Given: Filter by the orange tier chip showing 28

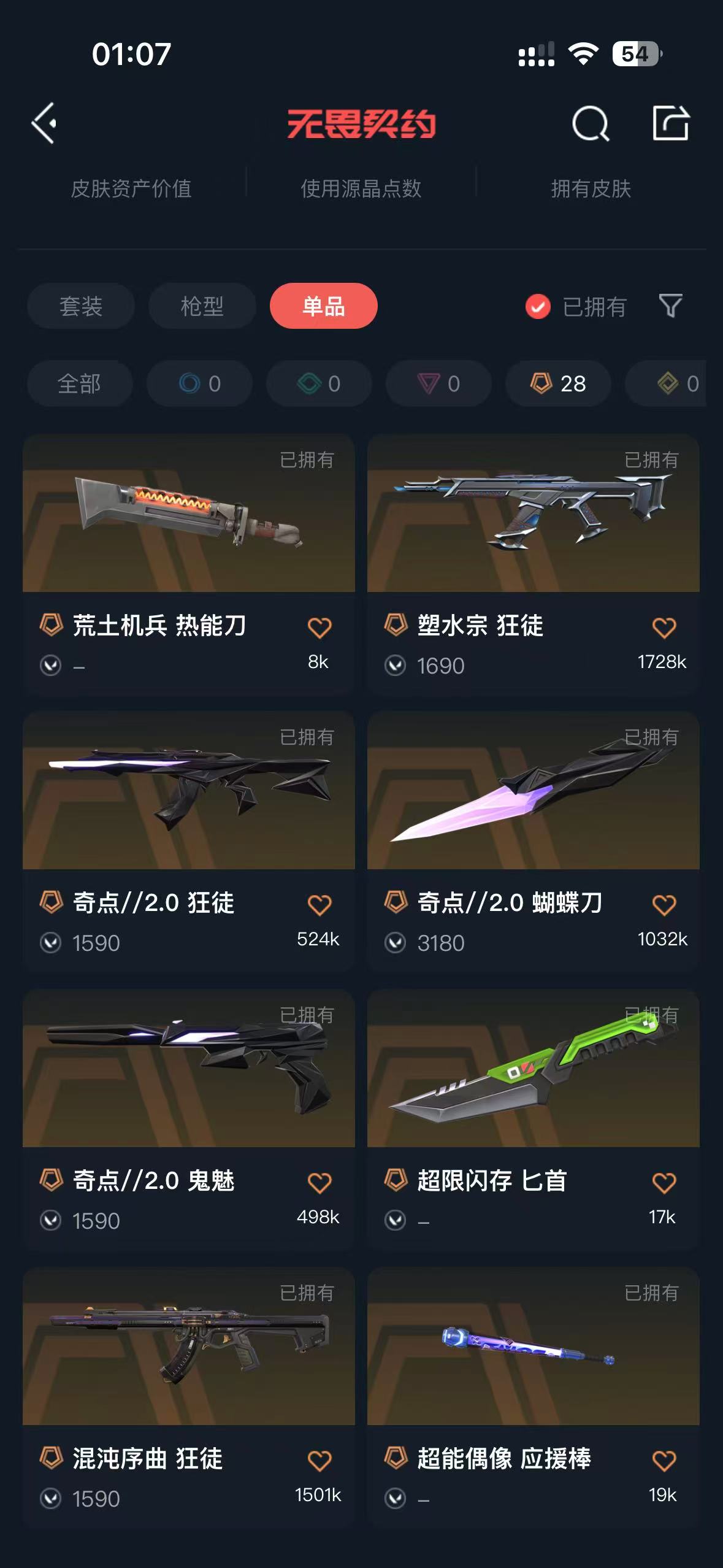Looking at the screenshot, I should coord(558,383).
